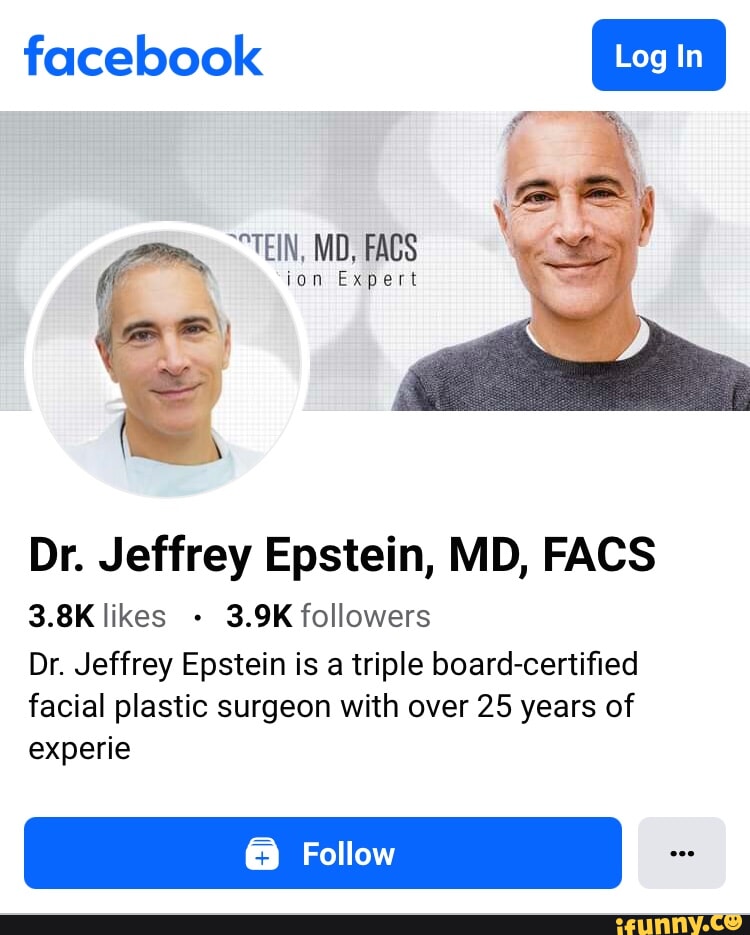Follow Dr. Jeffrey Epstein, MD, FACS page
The width and height of the screenshot is (750, 935).
point(322,853)
